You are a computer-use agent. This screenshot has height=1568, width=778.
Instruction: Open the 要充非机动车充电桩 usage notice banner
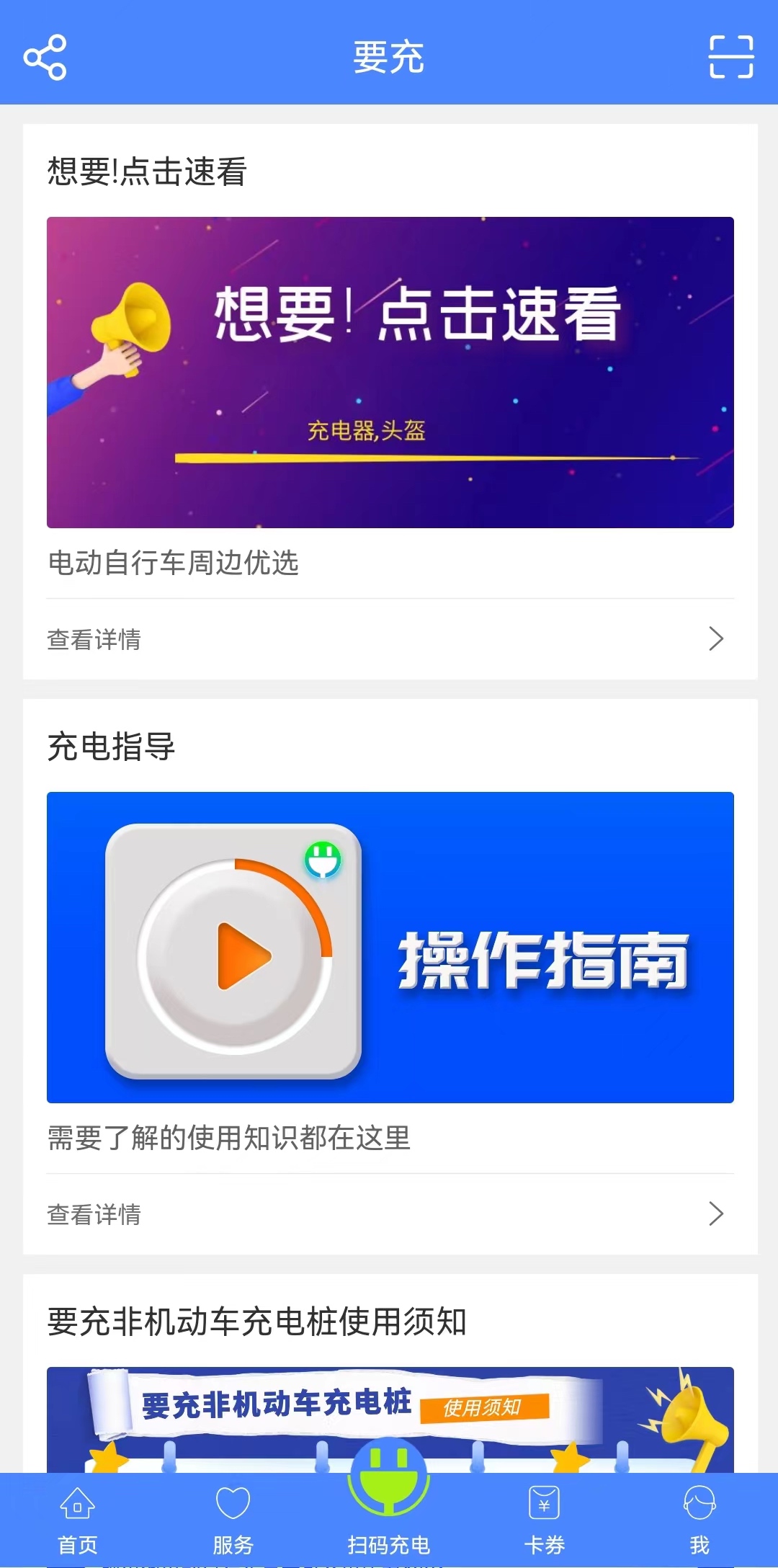coord(390,1416)
